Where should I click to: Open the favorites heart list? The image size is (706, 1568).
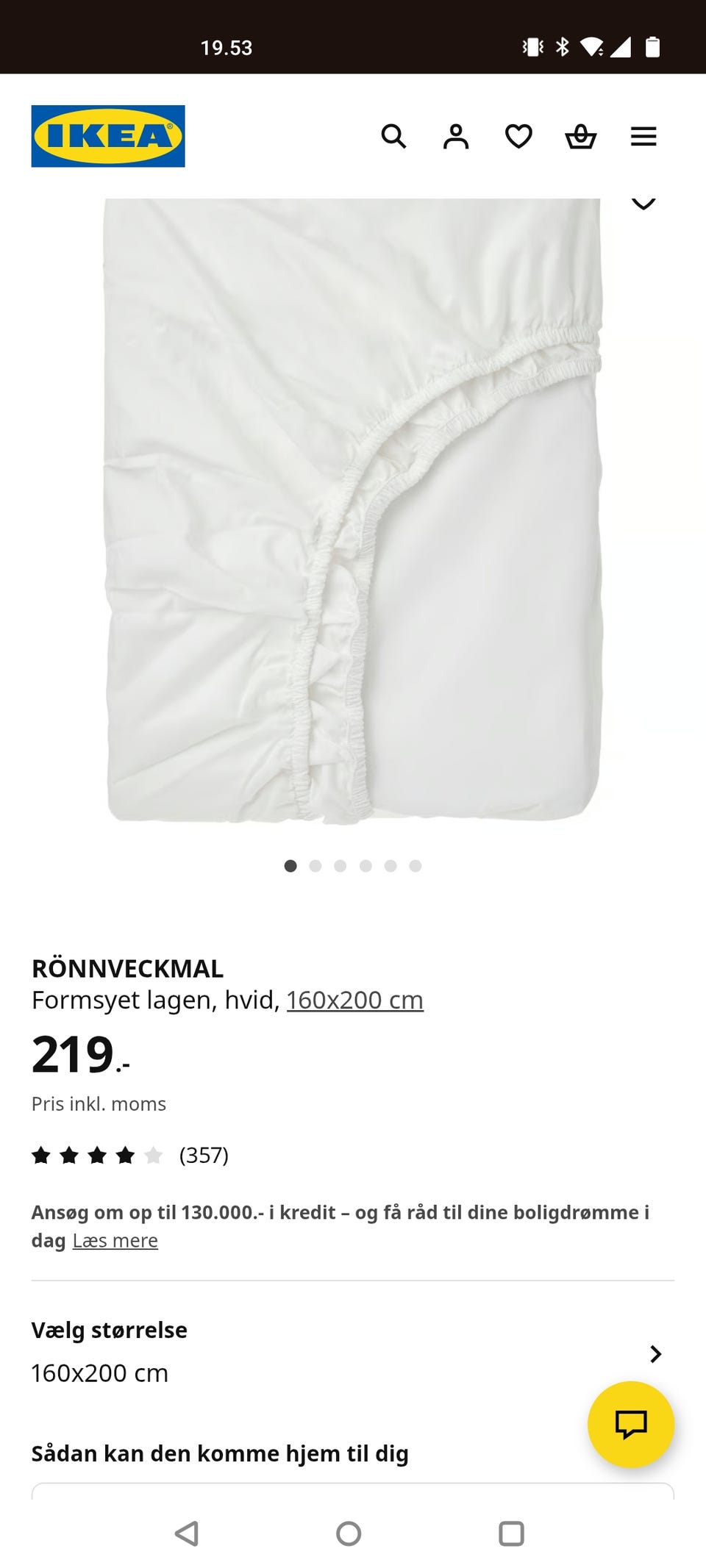[518, 136]
